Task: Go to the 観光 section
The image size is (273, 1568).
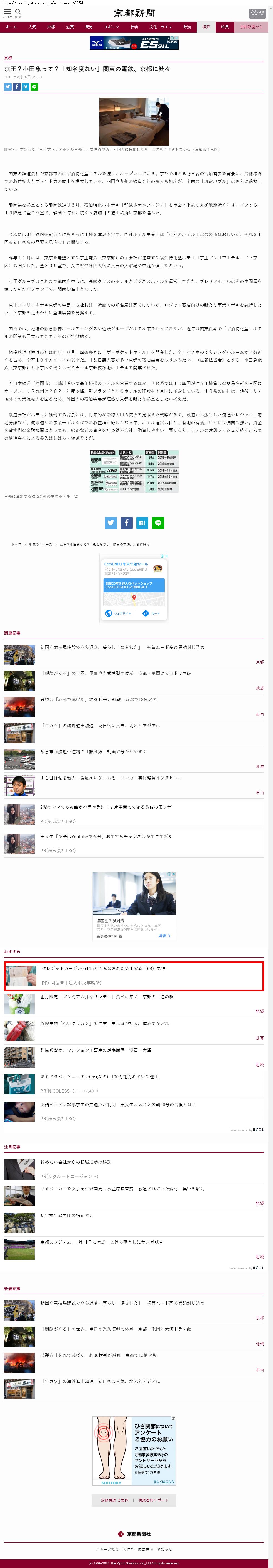Action: click(x=89, y=27)
